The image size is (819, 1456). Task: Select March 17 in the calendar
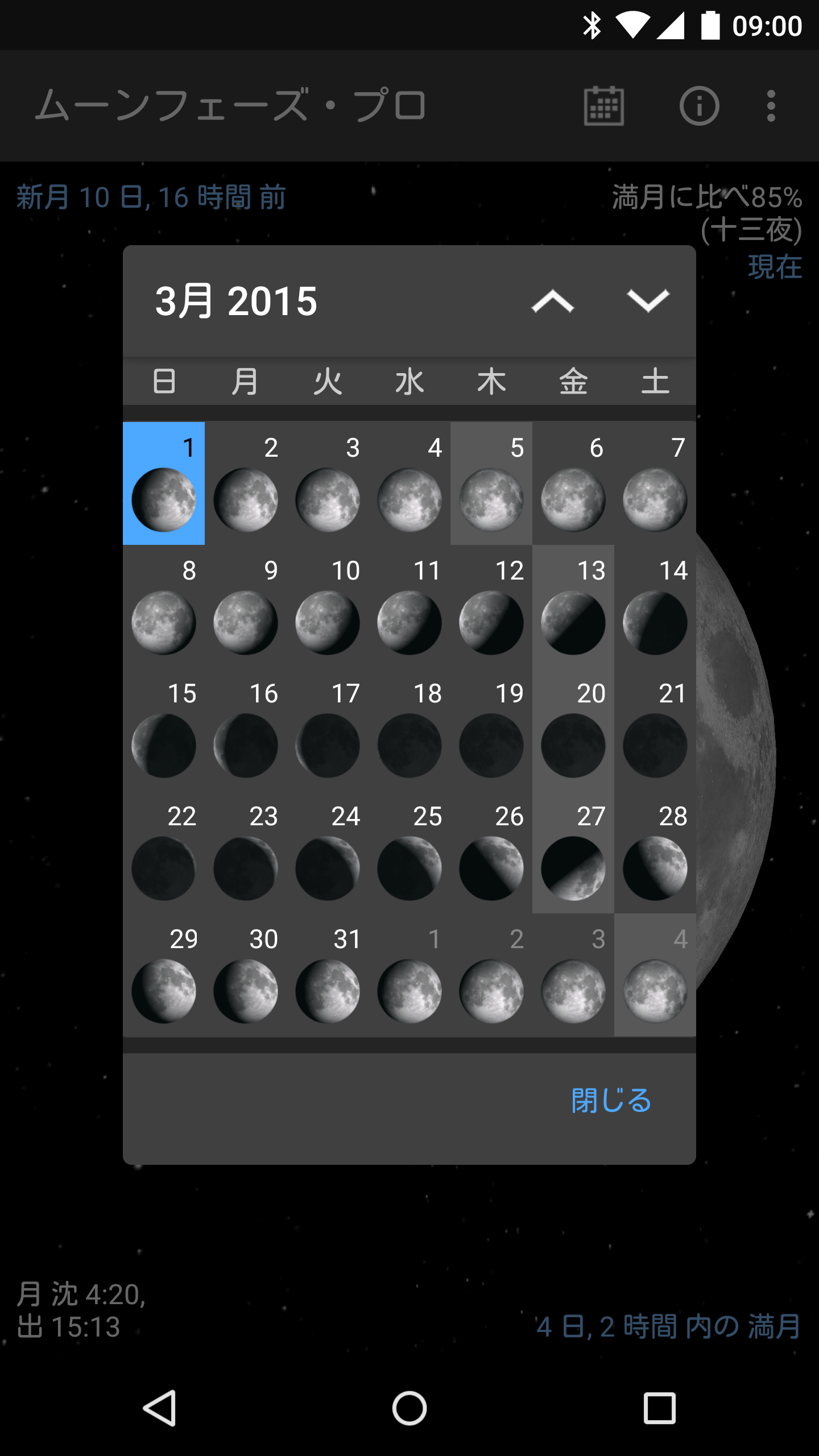328,729
